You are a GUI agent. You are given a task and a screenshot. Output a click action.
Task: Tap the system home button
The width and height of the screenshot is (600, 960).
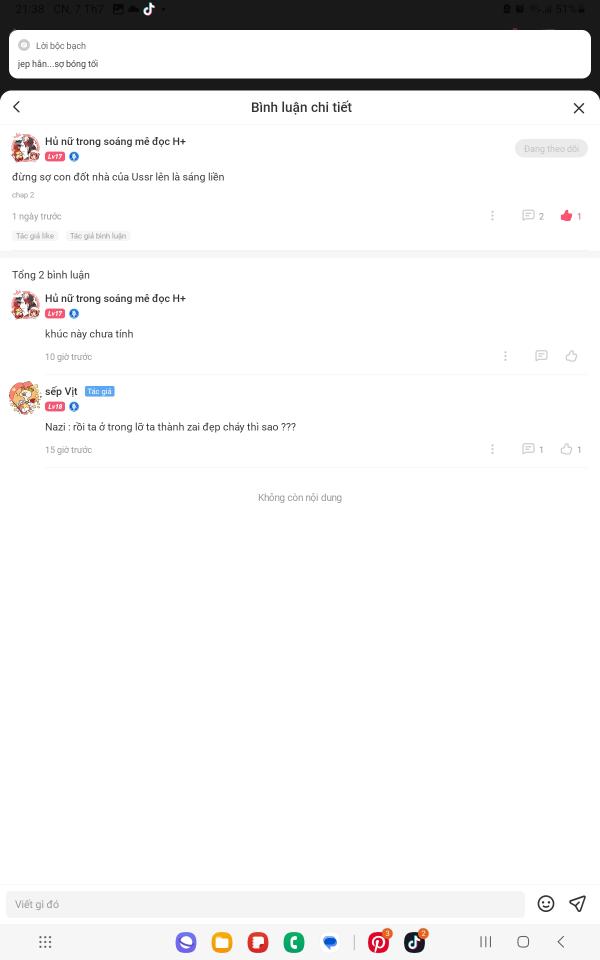pyautogui.click(x=523, y=942)
